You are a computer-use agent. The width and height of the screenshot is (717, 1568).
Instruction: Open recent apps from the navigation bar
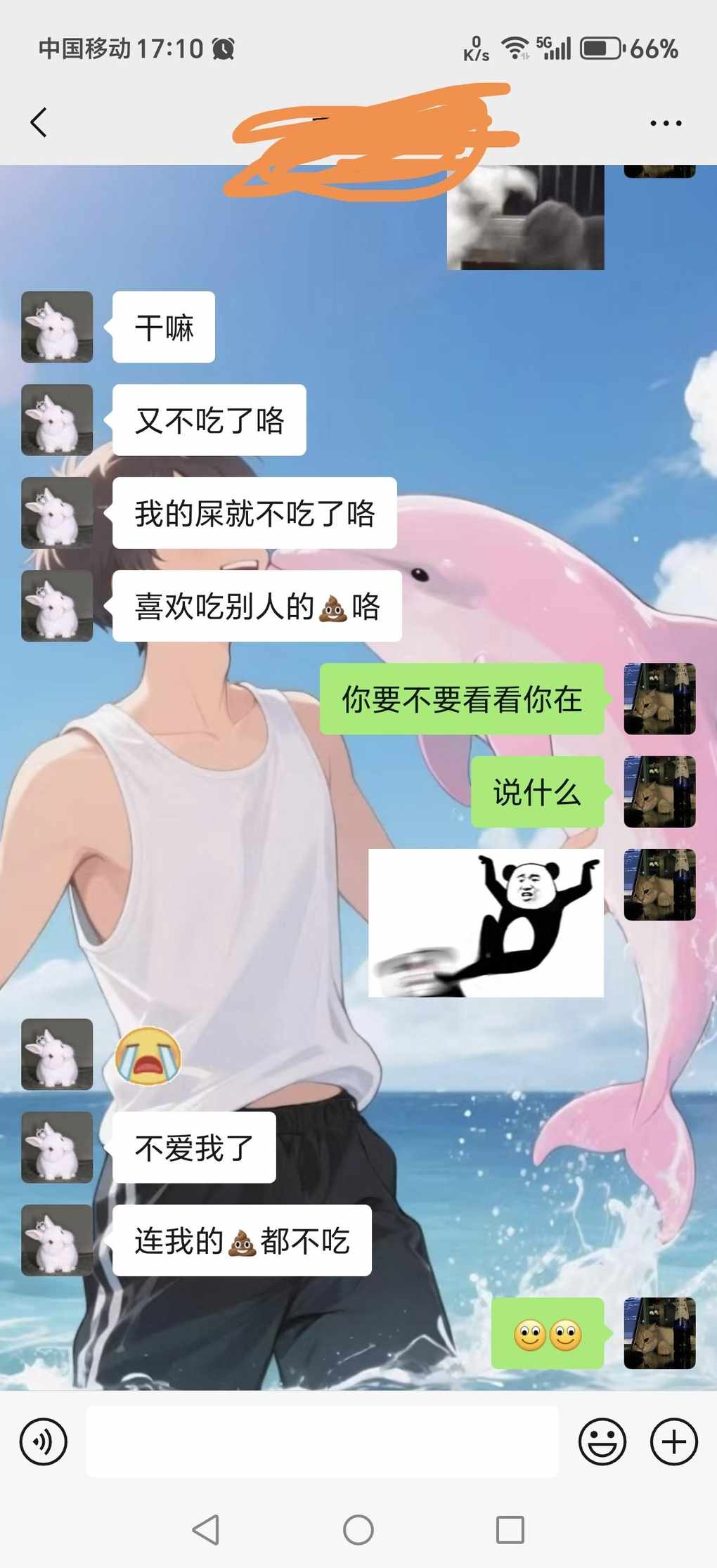tap(510, 1529)
